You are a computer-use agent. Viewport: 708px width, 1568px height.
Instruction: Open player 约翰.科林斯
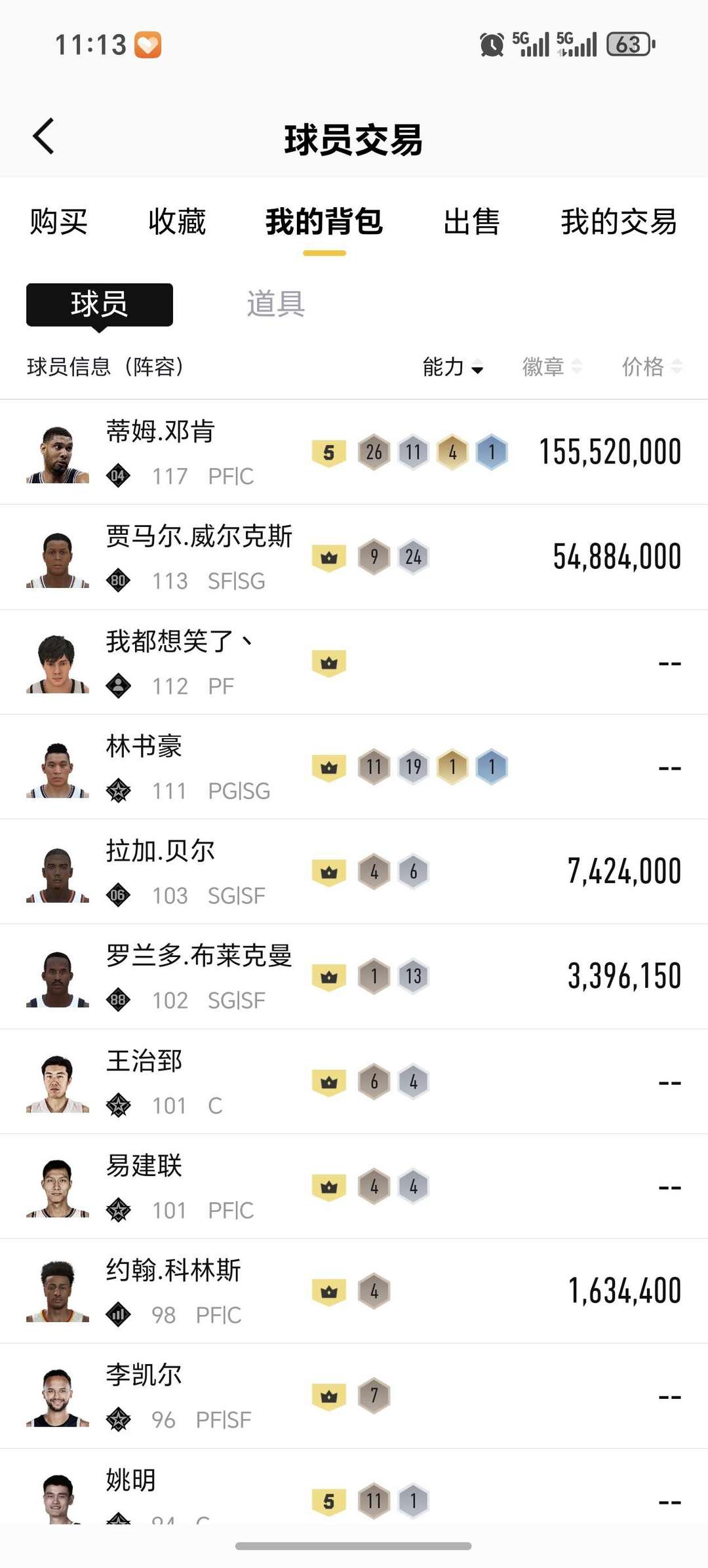[174, 1271]
